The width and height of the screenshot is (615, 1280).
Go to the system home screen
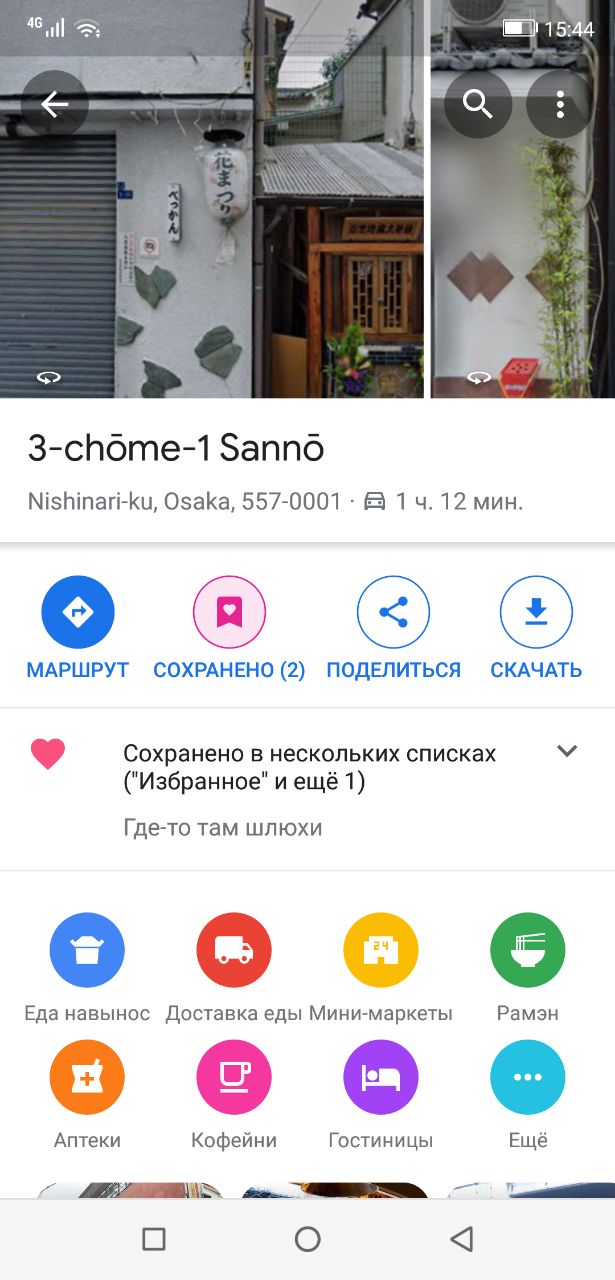307,1240
